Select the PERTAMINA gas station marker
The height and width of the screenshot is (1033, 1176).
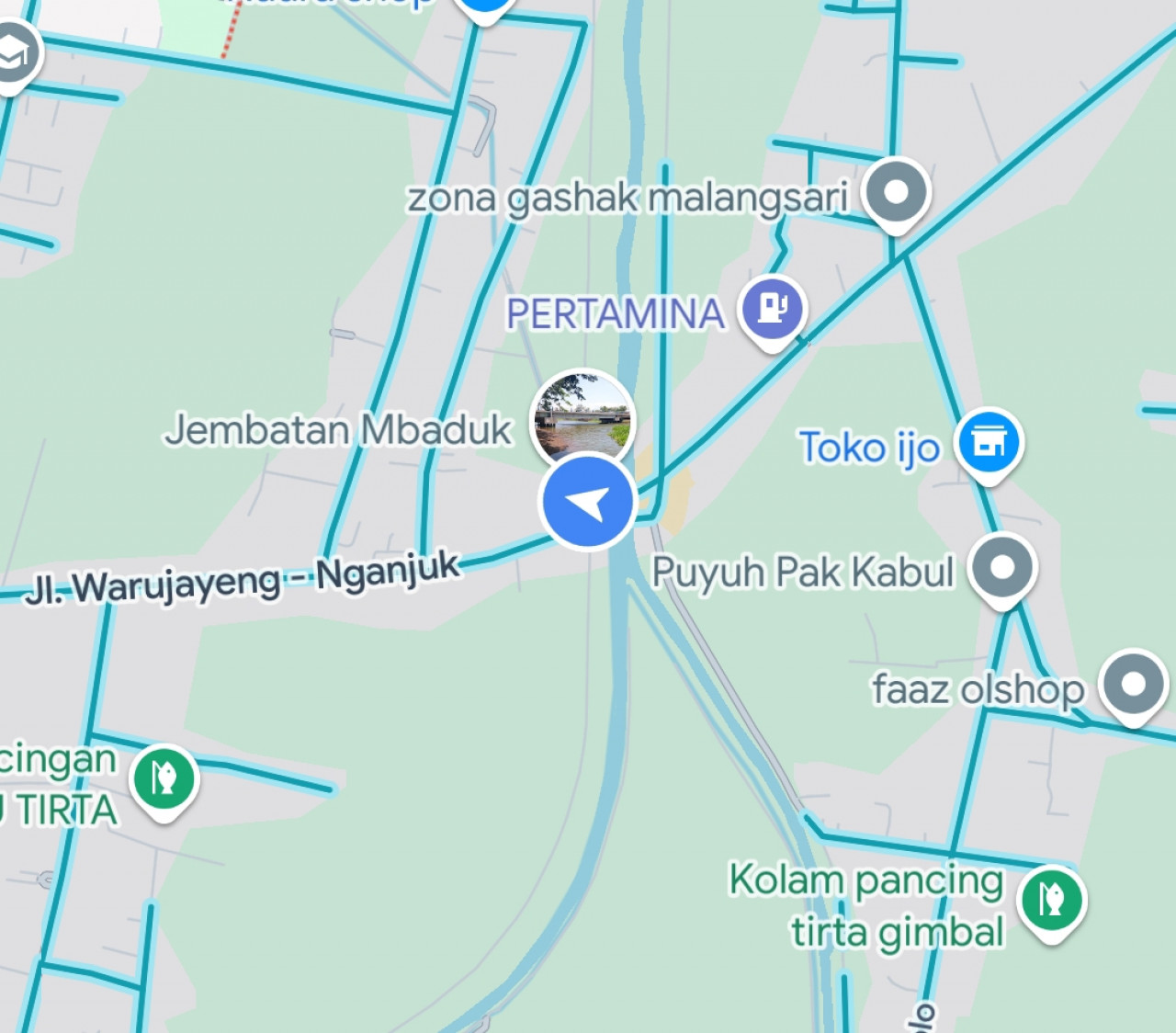coord(772,309)
